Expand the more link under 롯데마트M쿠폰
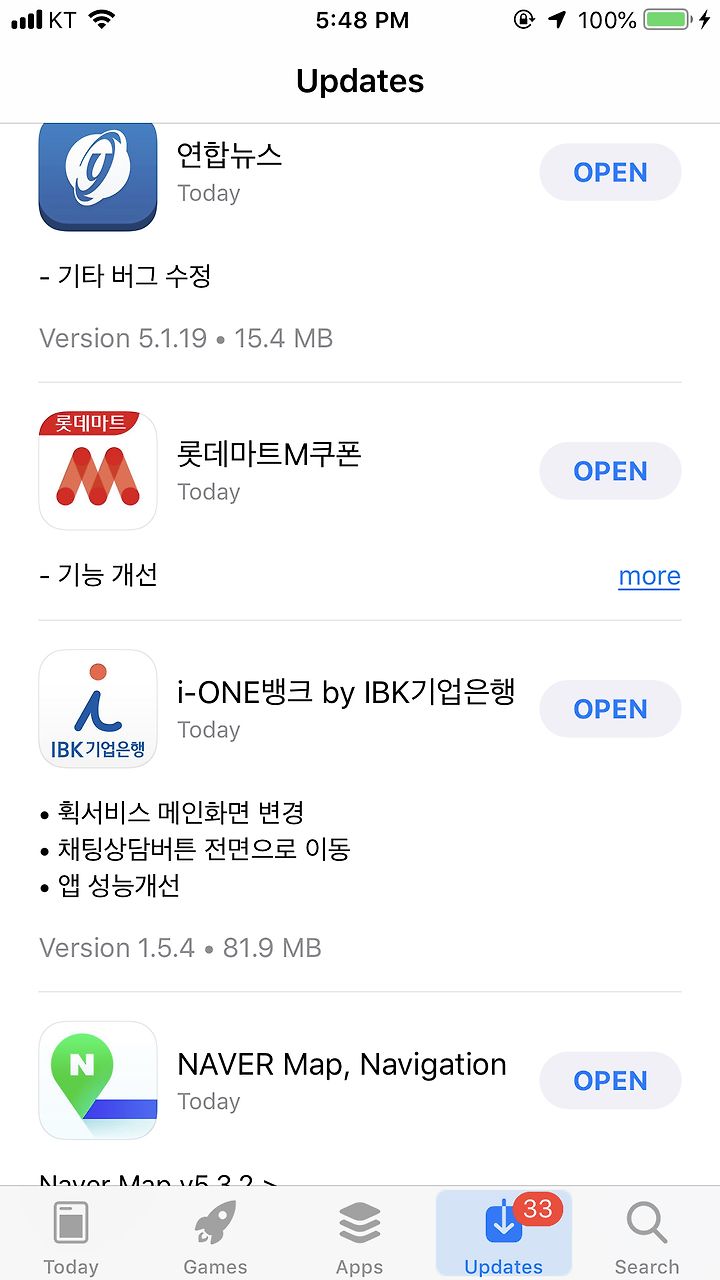This screenshot has height=1280, width=720. 649,576
